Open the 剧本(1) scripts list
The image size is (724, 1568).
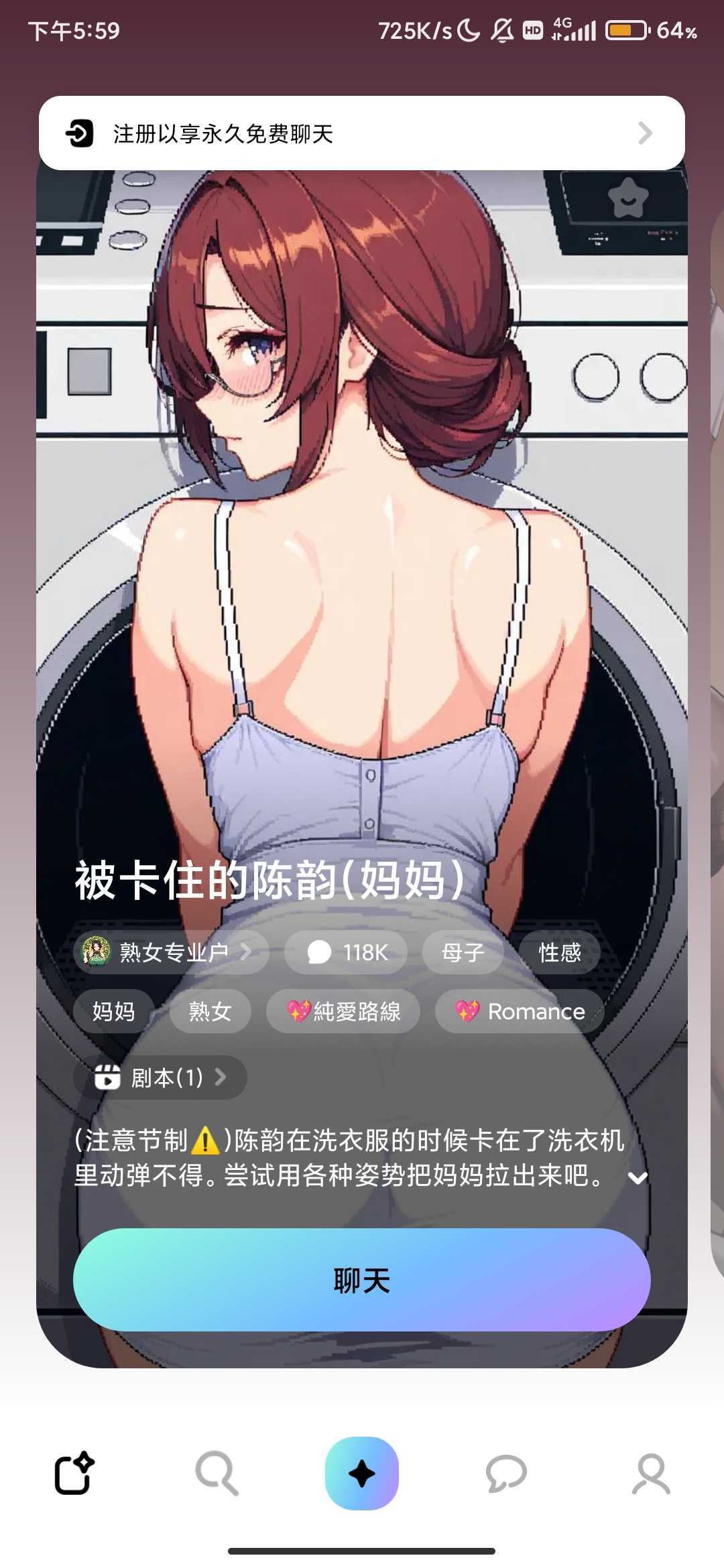(160, 1077)
